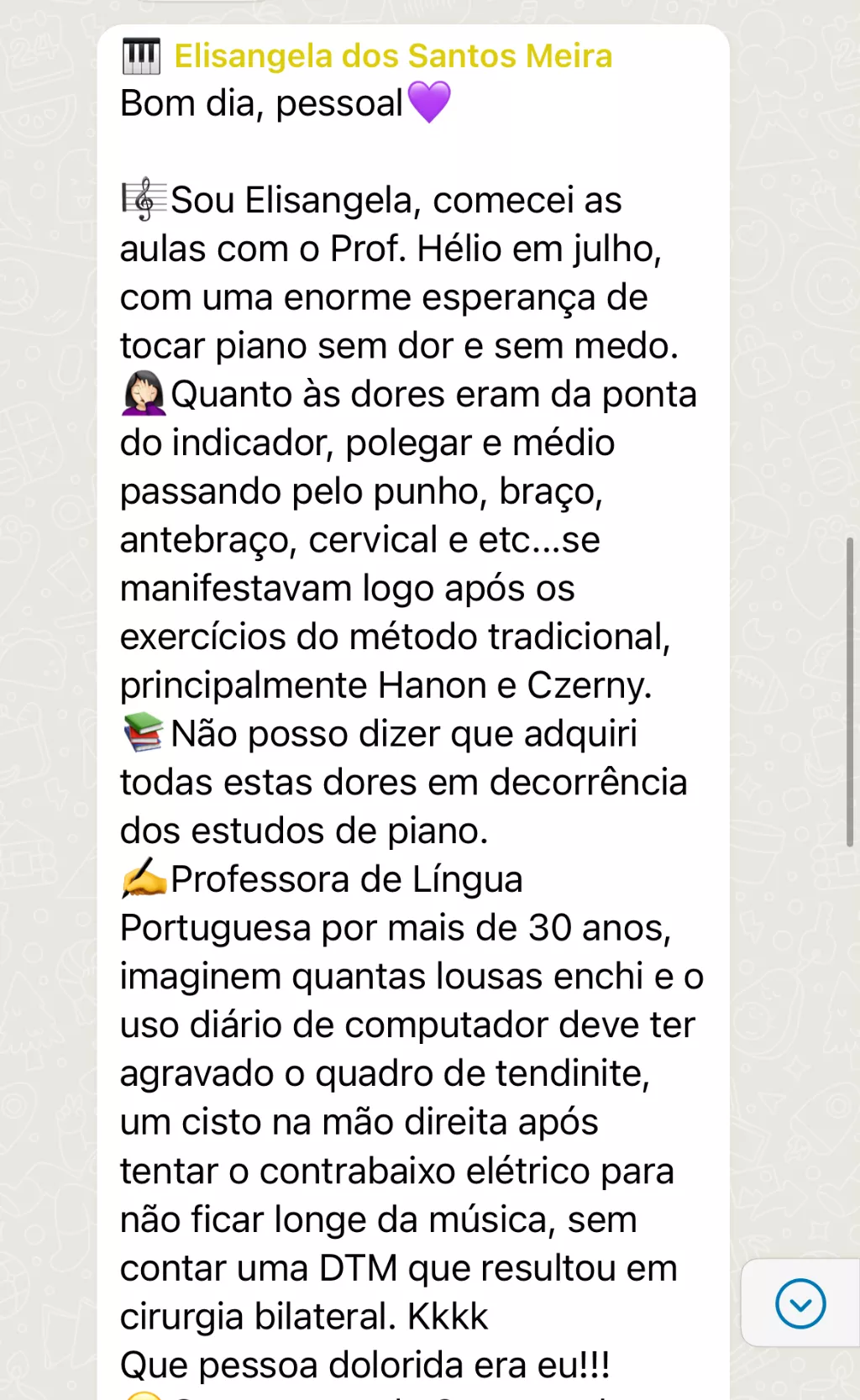Open Elisangela dos Santos Meira's sender name
The image size is (860, 1400).
[x=393, y=56]
